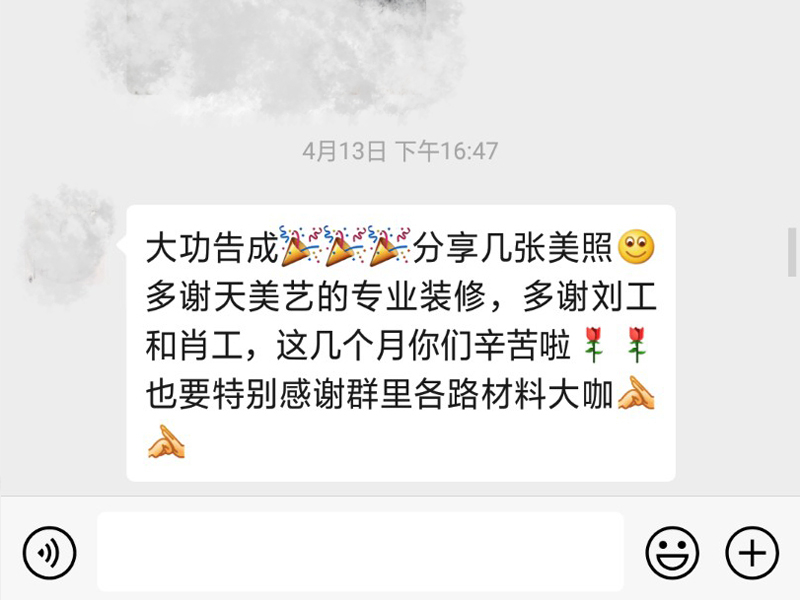Image resolution: width=800 pixels, height=600 pixels.
Task: Switch to voice message input
Action: click(49, 552)
